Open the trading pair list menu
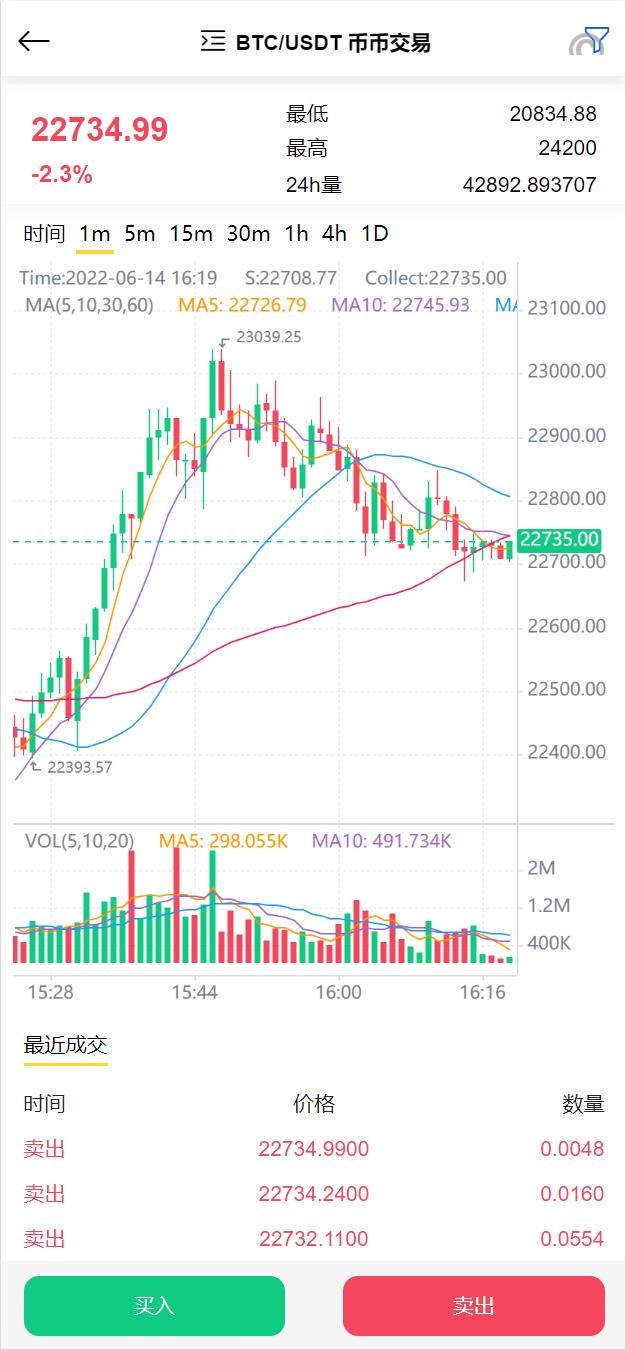Screen dimensions: 625x1349 pyautogui.click(x=213, y=41)
